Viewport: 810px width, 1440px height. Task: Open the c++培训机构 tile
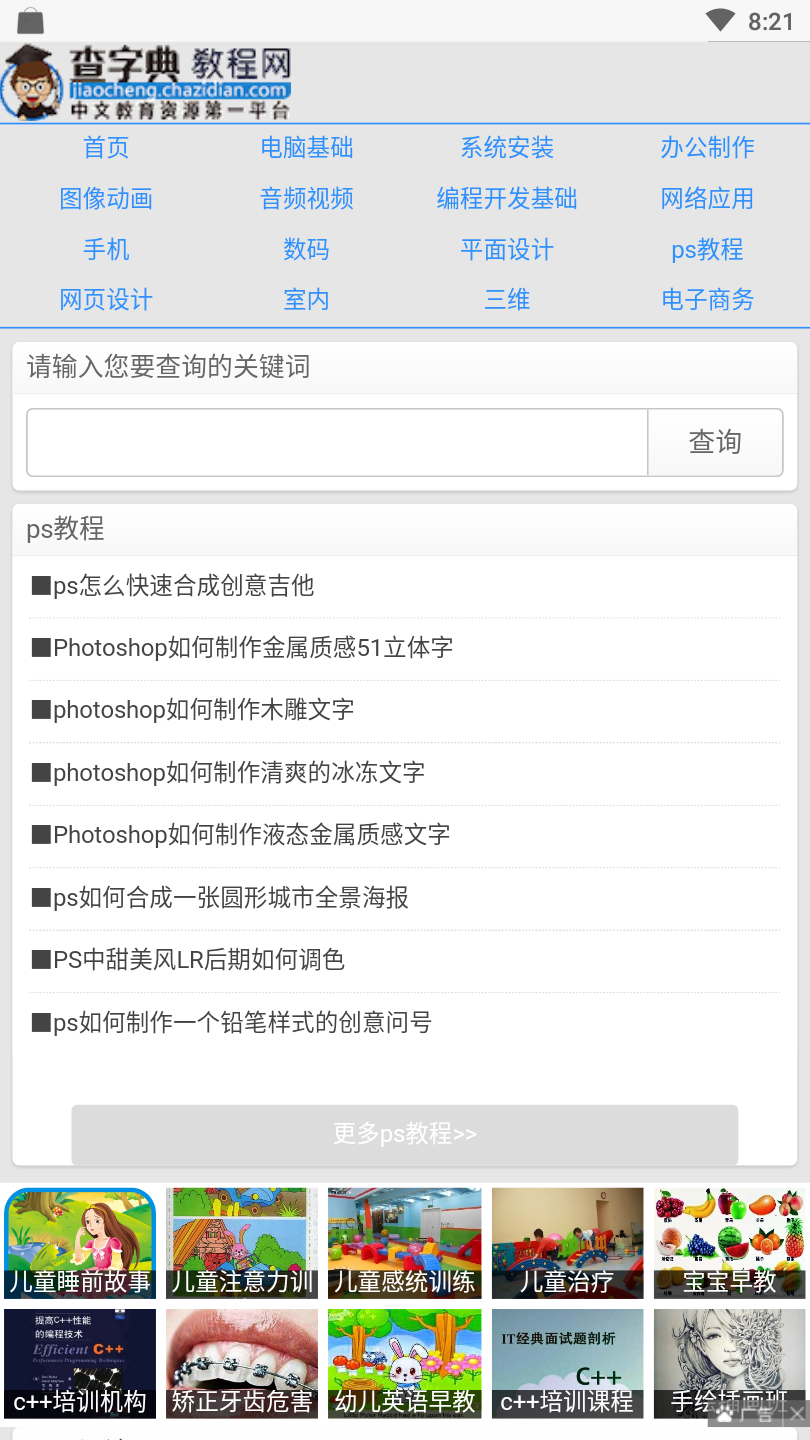(80, 1363)
